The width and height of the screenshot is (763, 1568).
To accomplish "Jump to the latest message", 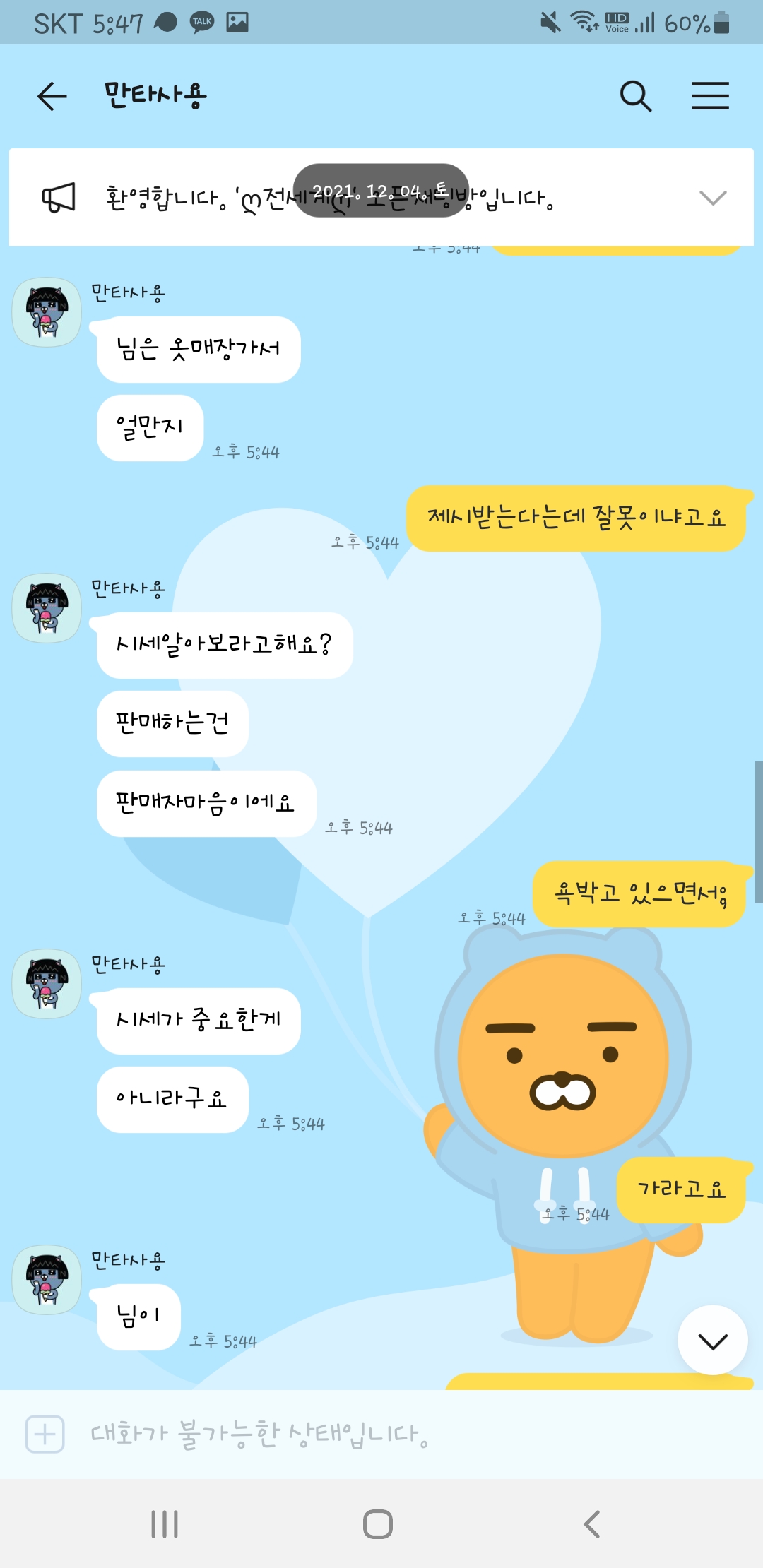I will (712, 1341).
